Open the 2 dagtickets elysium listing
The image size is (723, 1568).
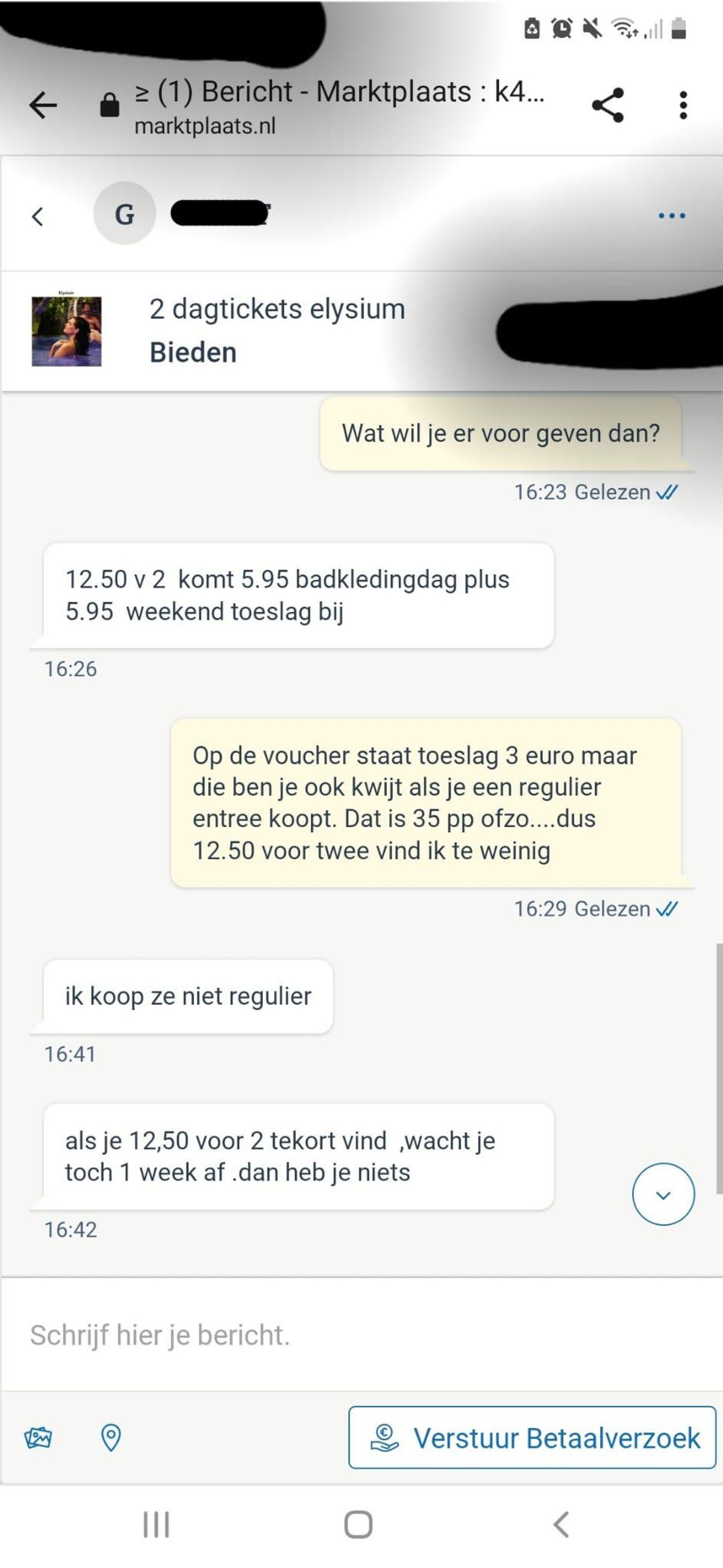pos(277,330)
